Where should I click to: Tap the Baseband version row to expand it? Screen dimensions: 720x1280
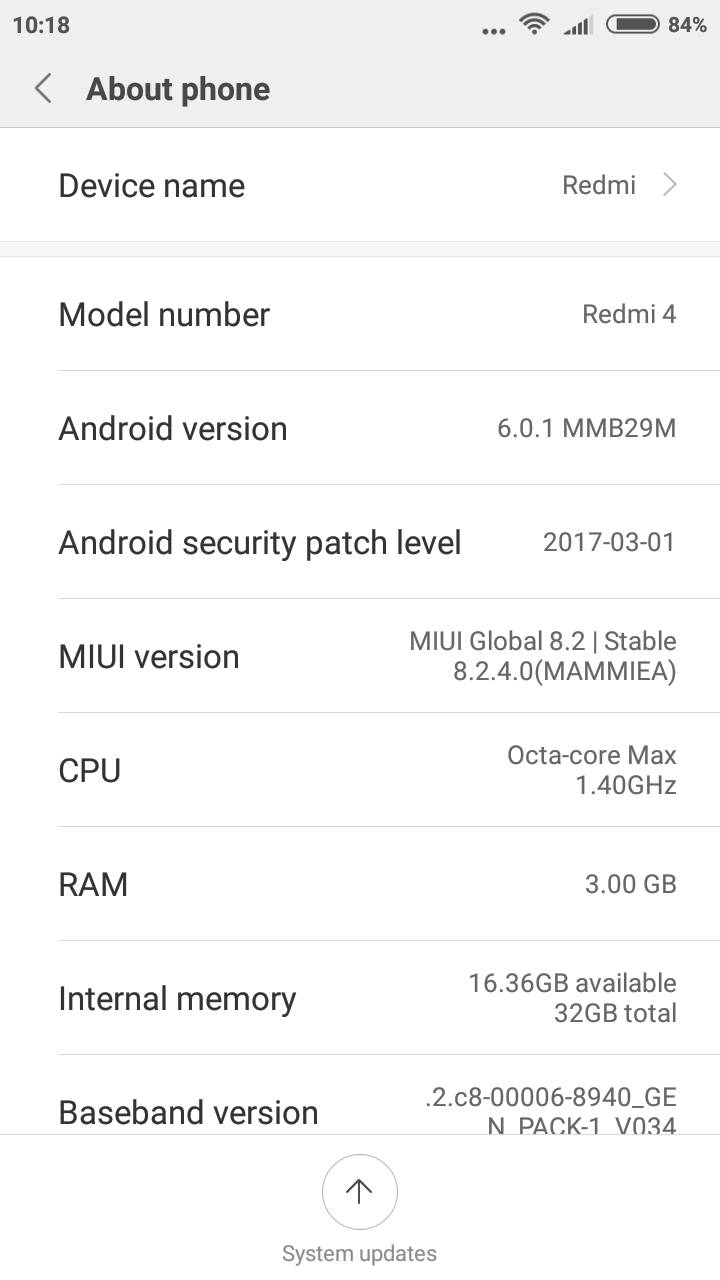pyautogui.click(x=360, y=1110)
